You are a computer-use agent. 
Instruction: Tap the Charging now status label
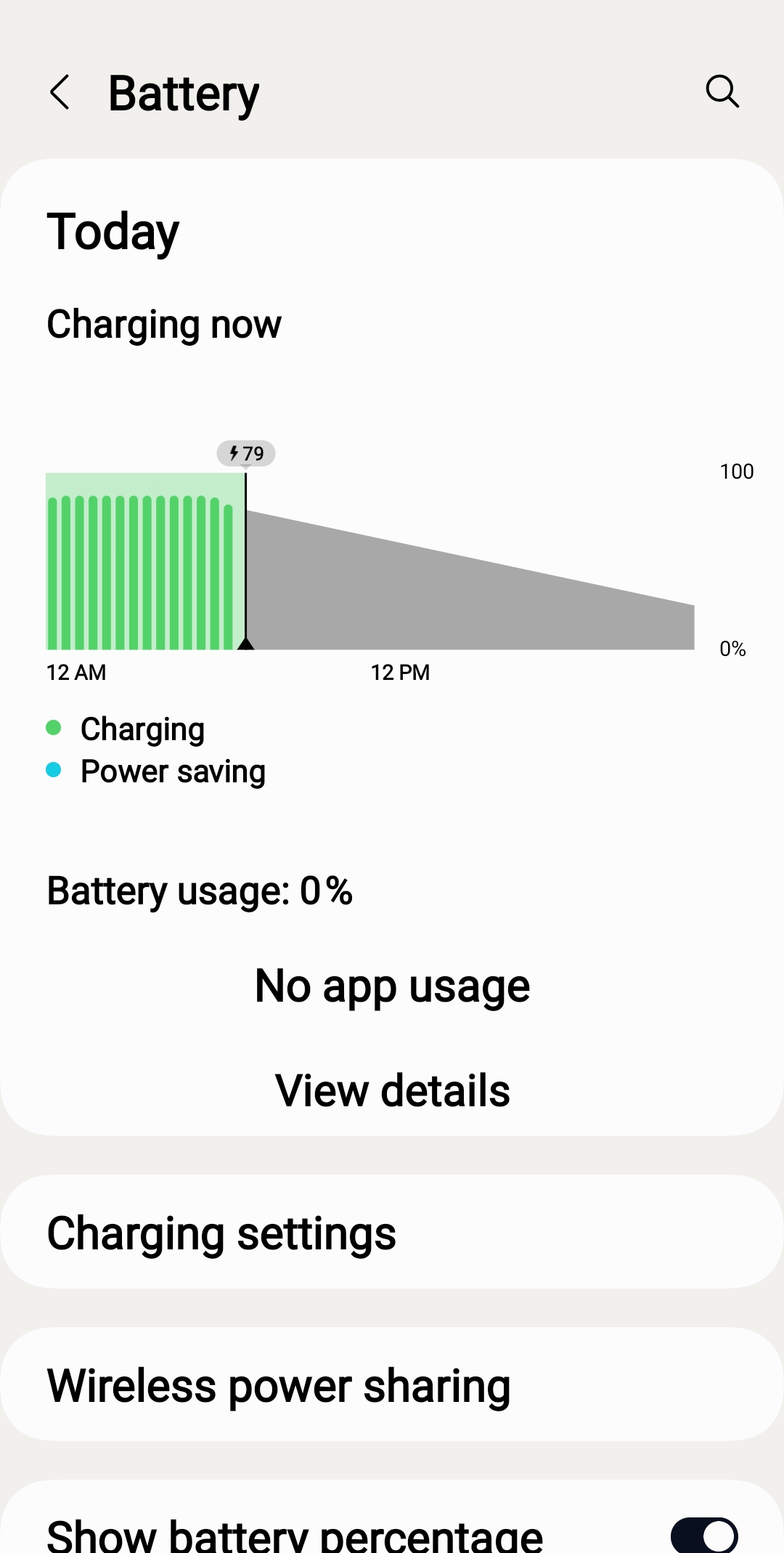tap(164, 324)
